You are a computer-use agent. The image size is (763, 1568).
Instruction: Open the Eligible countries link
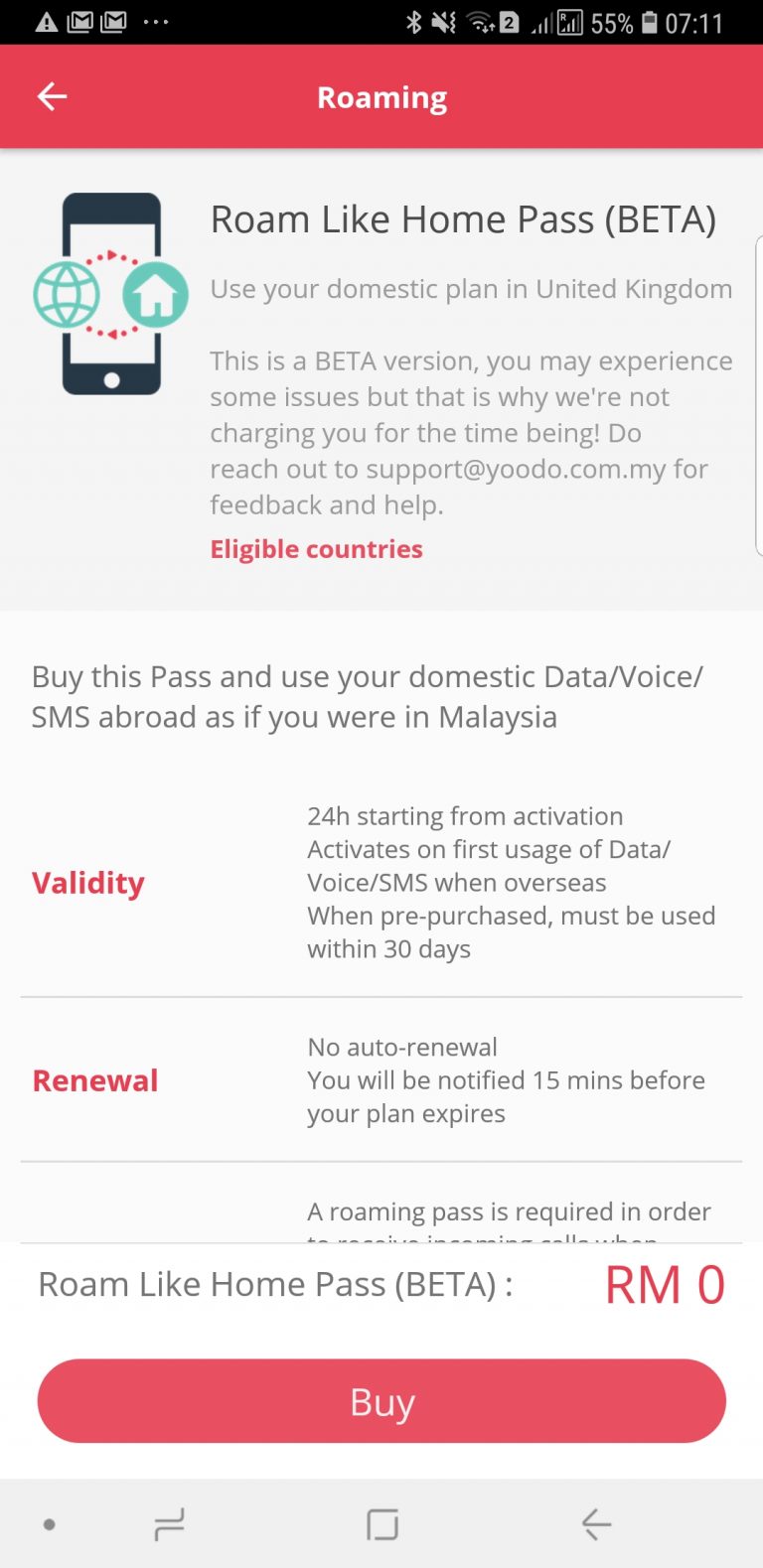[x=316, y=549]
